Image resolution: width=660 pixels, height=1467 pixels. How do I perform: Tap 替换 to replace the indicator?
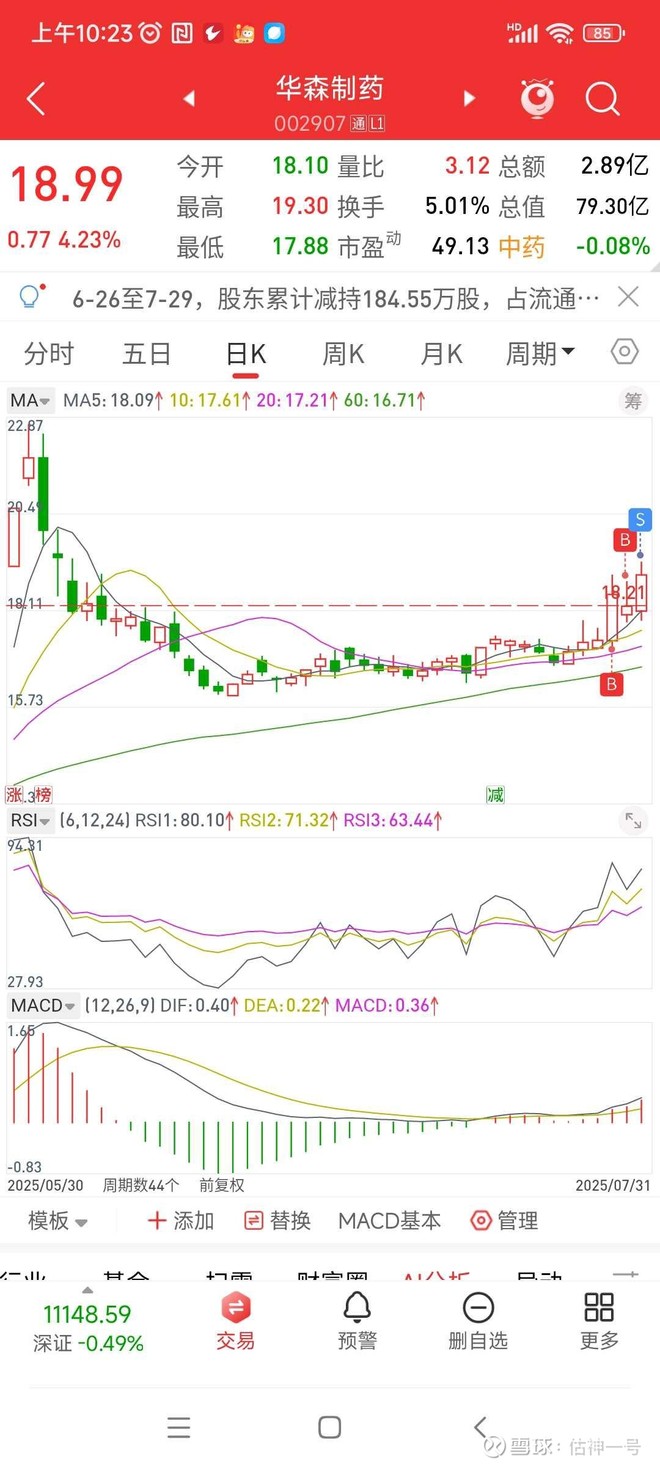click(x=278, y=1221)
